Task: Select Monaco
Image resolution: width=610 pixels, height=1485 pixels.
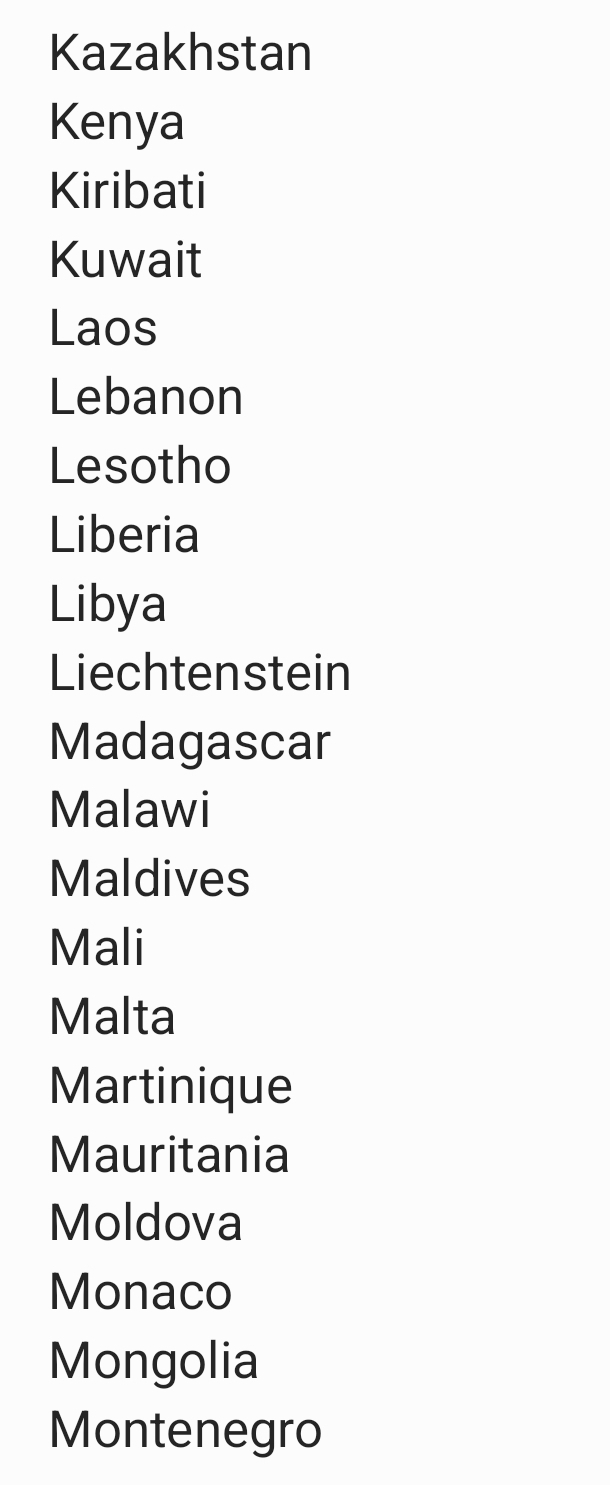Action: pos(140,1292)
